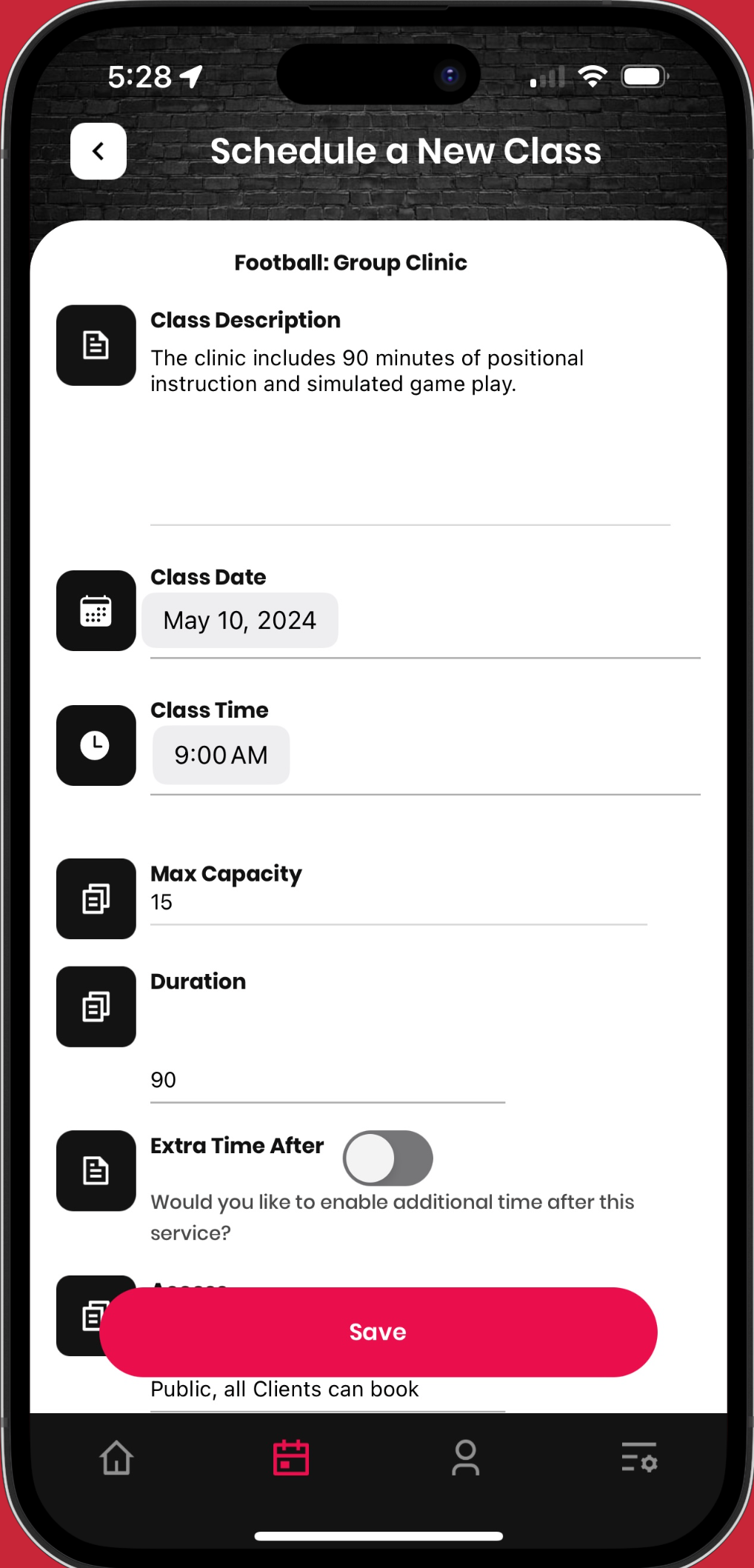Go back using the top-left arrow
754x1568 pixels.
point(99,151)
